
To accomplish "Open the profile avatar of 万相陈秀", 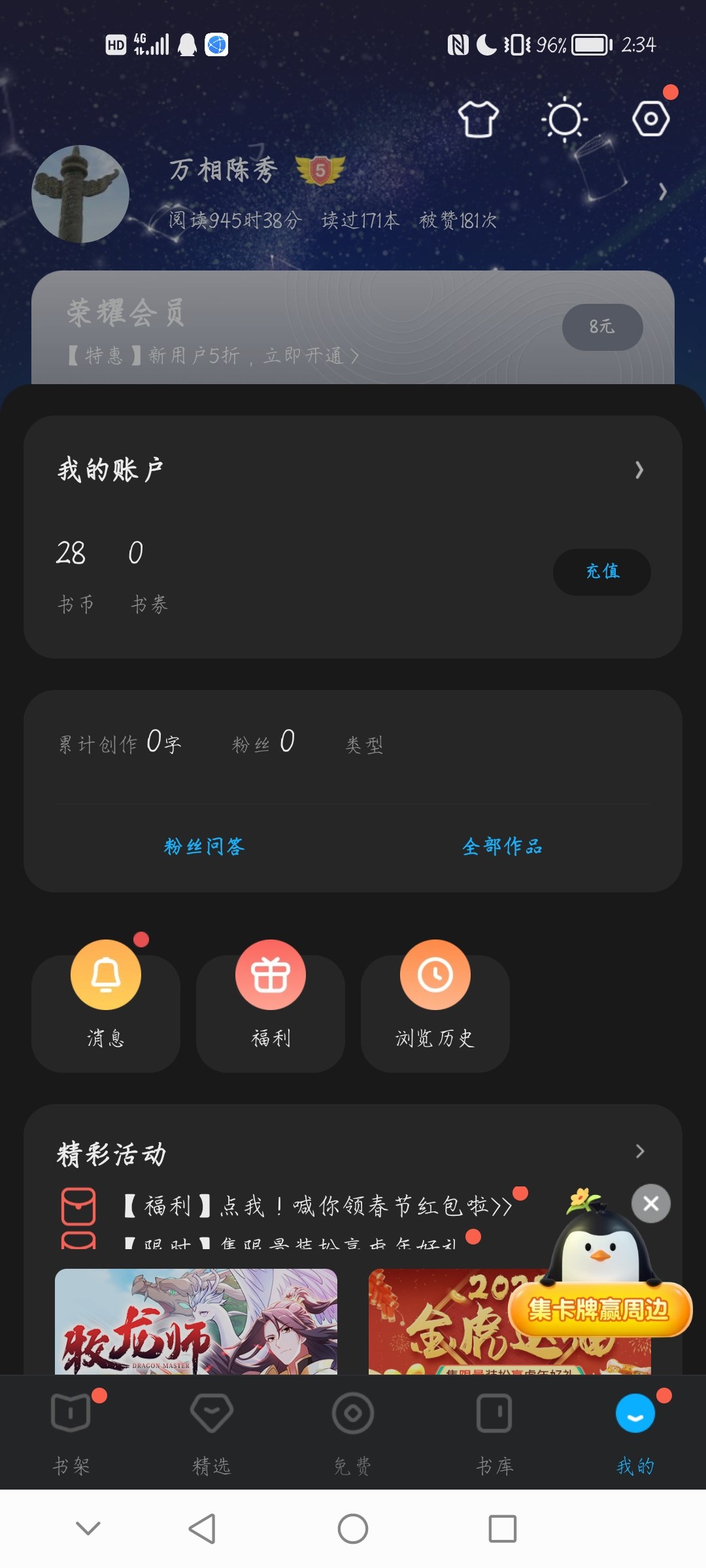I will pos(80,194).
